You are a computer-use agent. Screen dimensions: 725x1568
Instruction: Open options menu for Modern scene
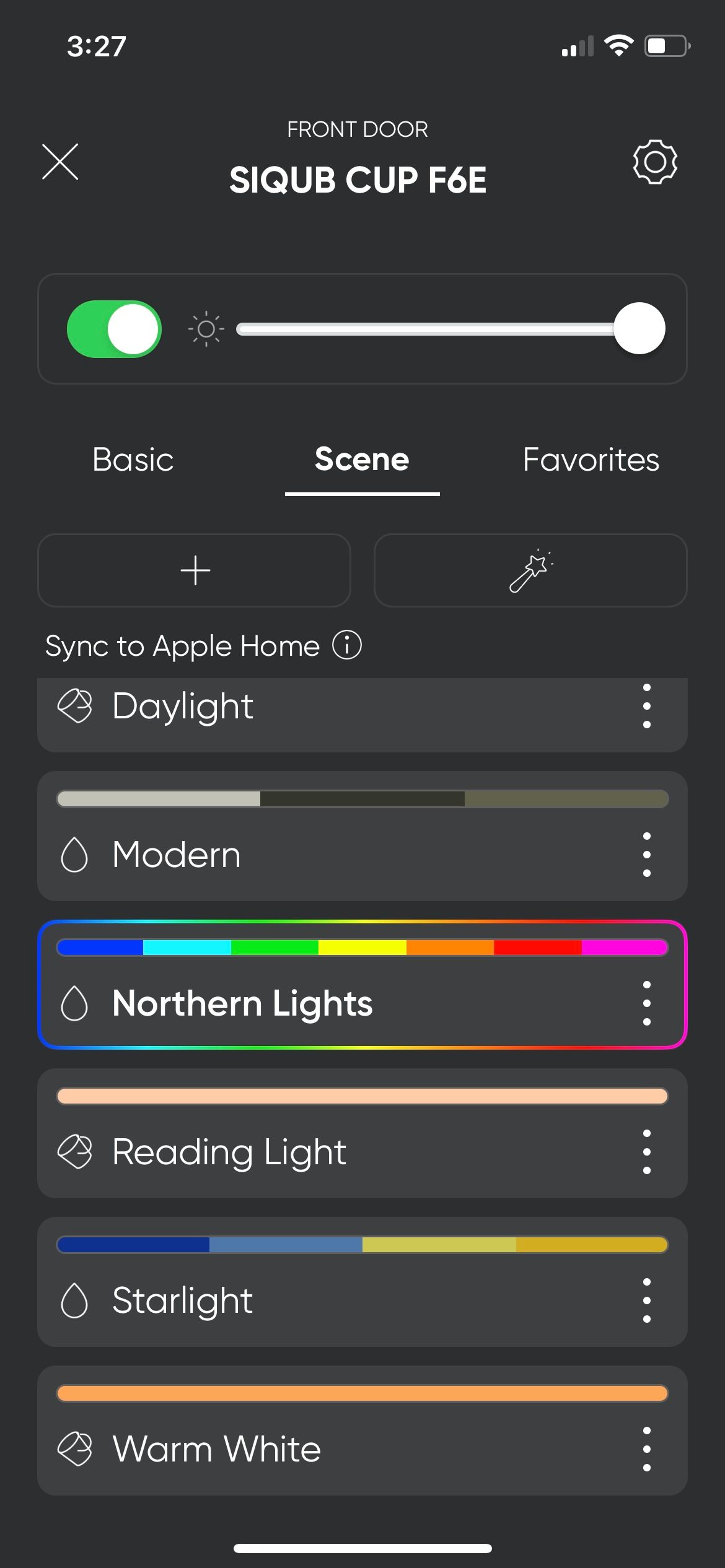tap(647, 853)
